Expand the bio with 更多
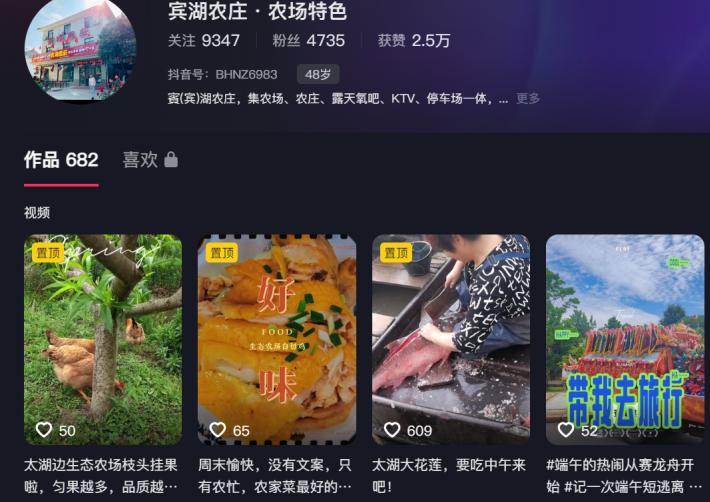This screenshot has width=710, height=502. click(528, 99)
